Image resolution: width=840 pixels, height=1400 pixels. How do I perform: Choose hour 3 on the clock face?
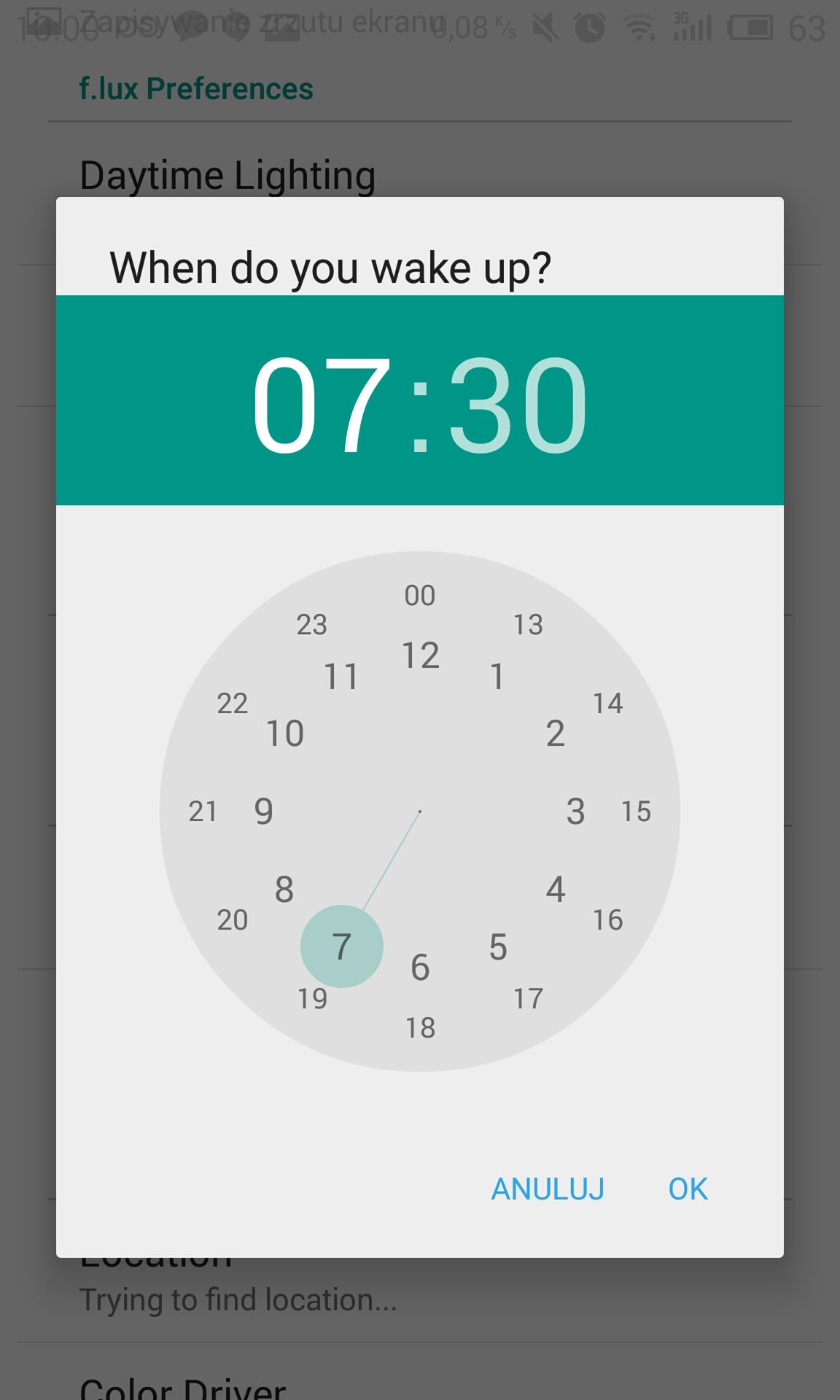[576, 811]
